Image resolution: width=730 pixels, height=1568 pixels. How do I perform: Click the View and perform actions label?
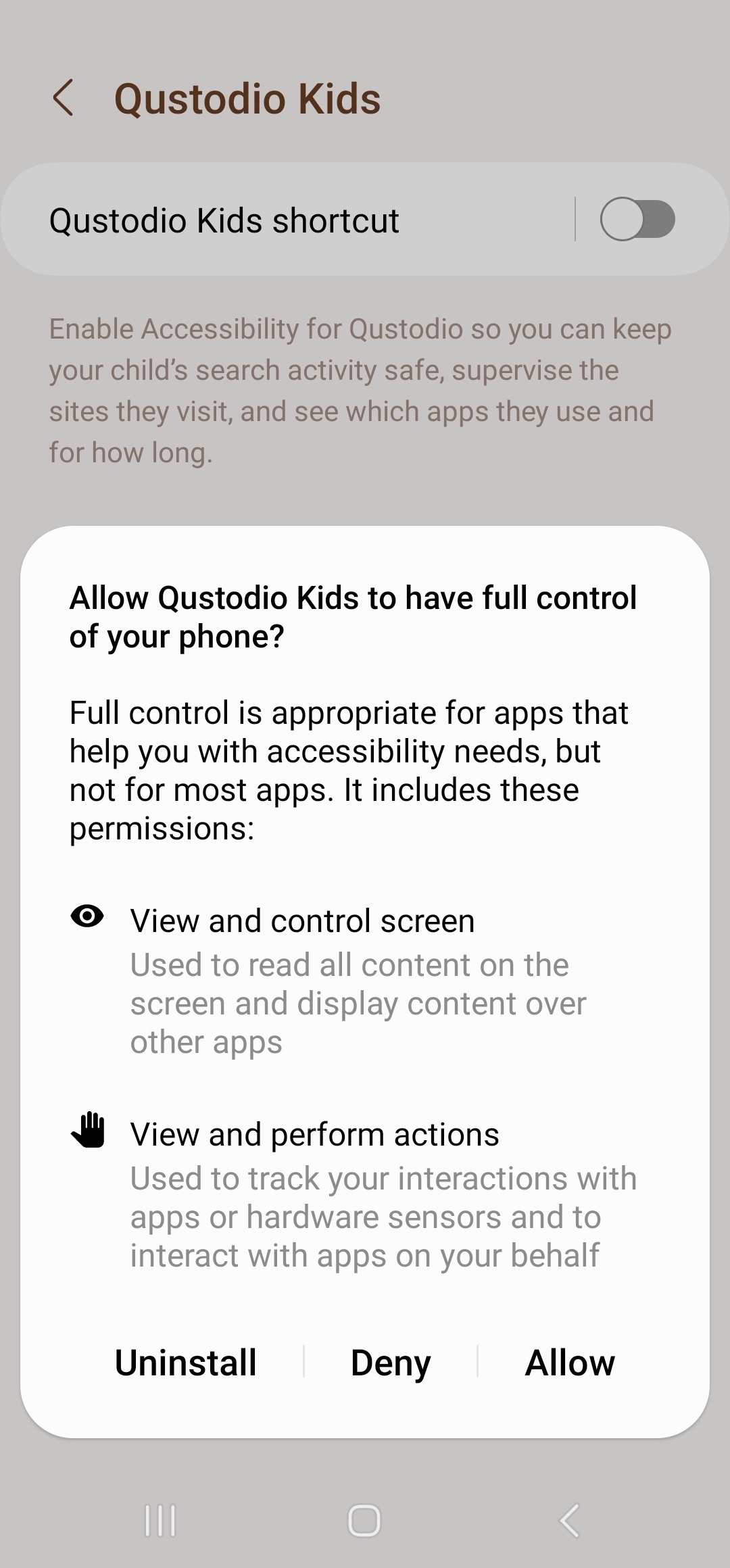coord(315,1134)
